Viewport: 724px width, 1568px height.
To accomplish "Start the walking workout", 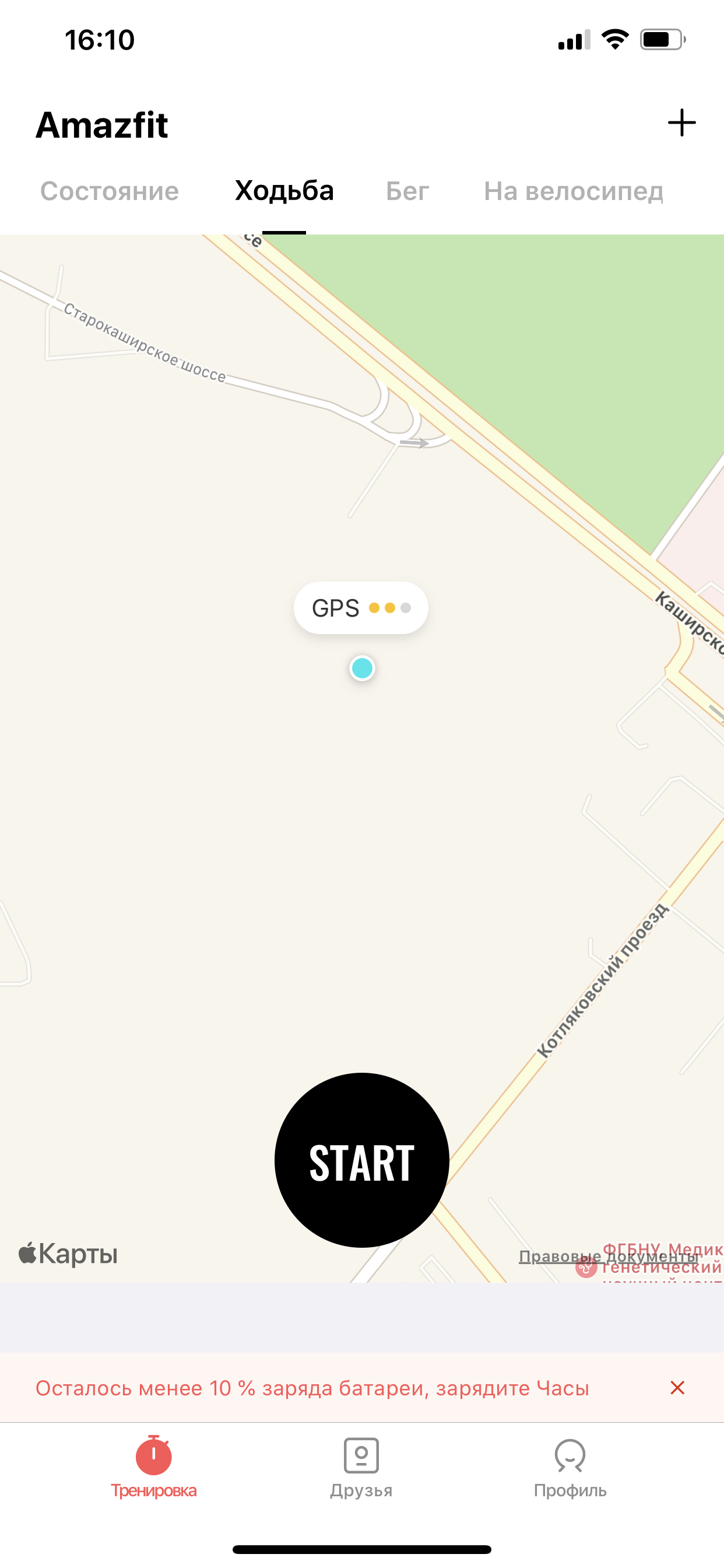I will tap(361, 1161).
